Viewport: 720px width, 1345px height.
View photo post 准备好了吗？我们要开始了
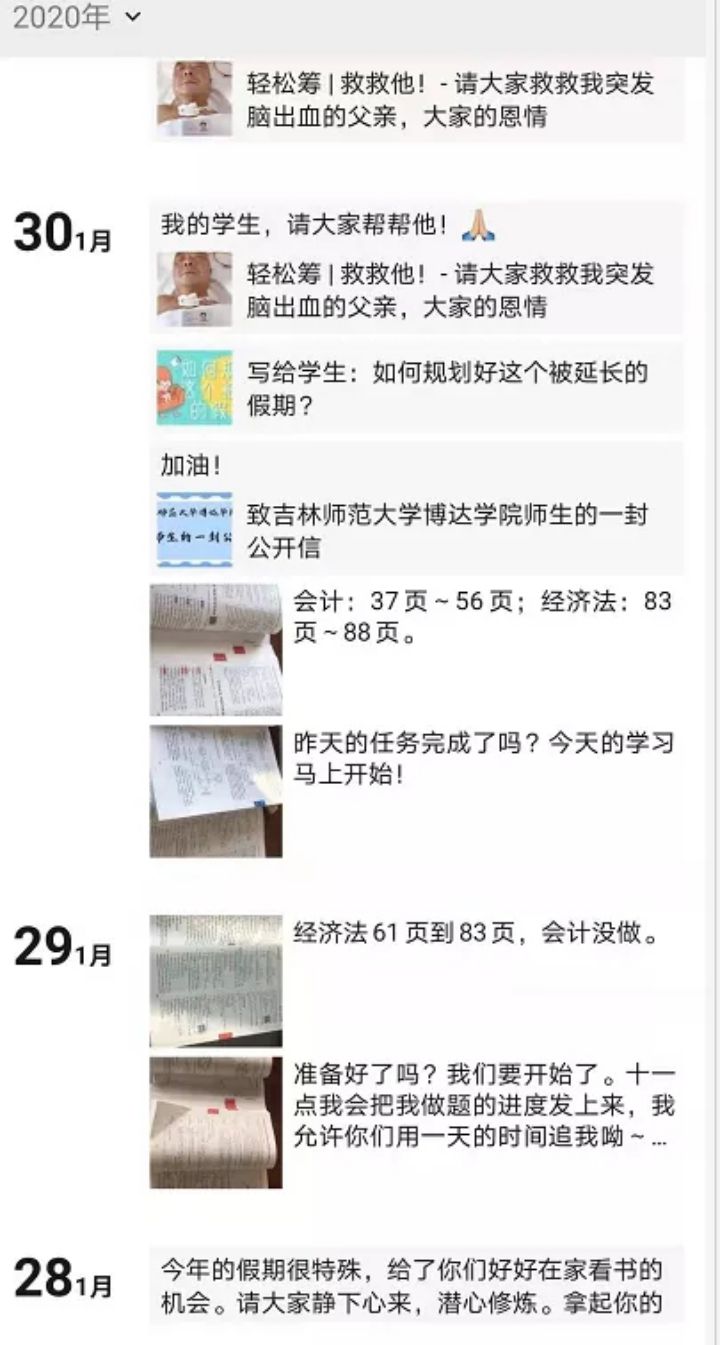[x=216, y=1122]
